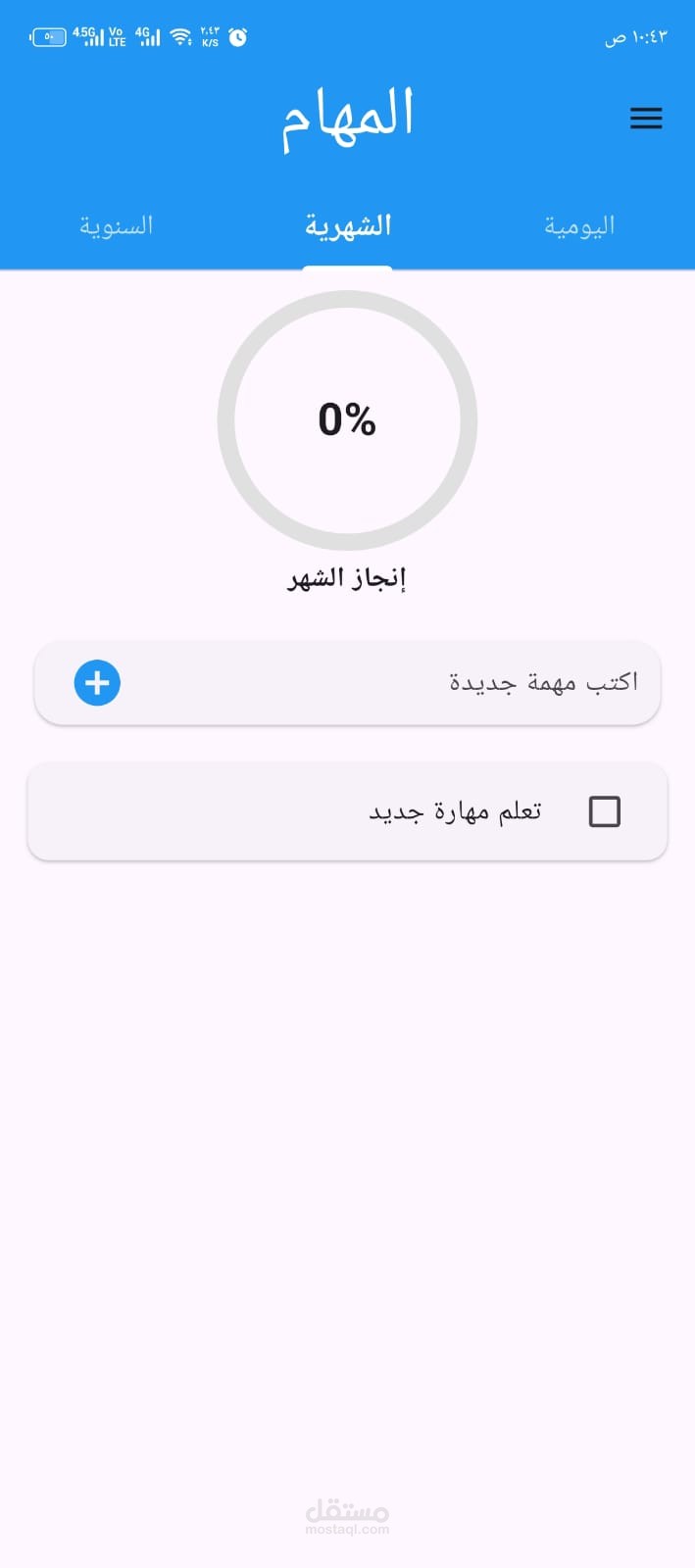695x1568 pixels.
Task: Check the تعلم مهارة جديد checkbox
Action: (x=604, y=811)
